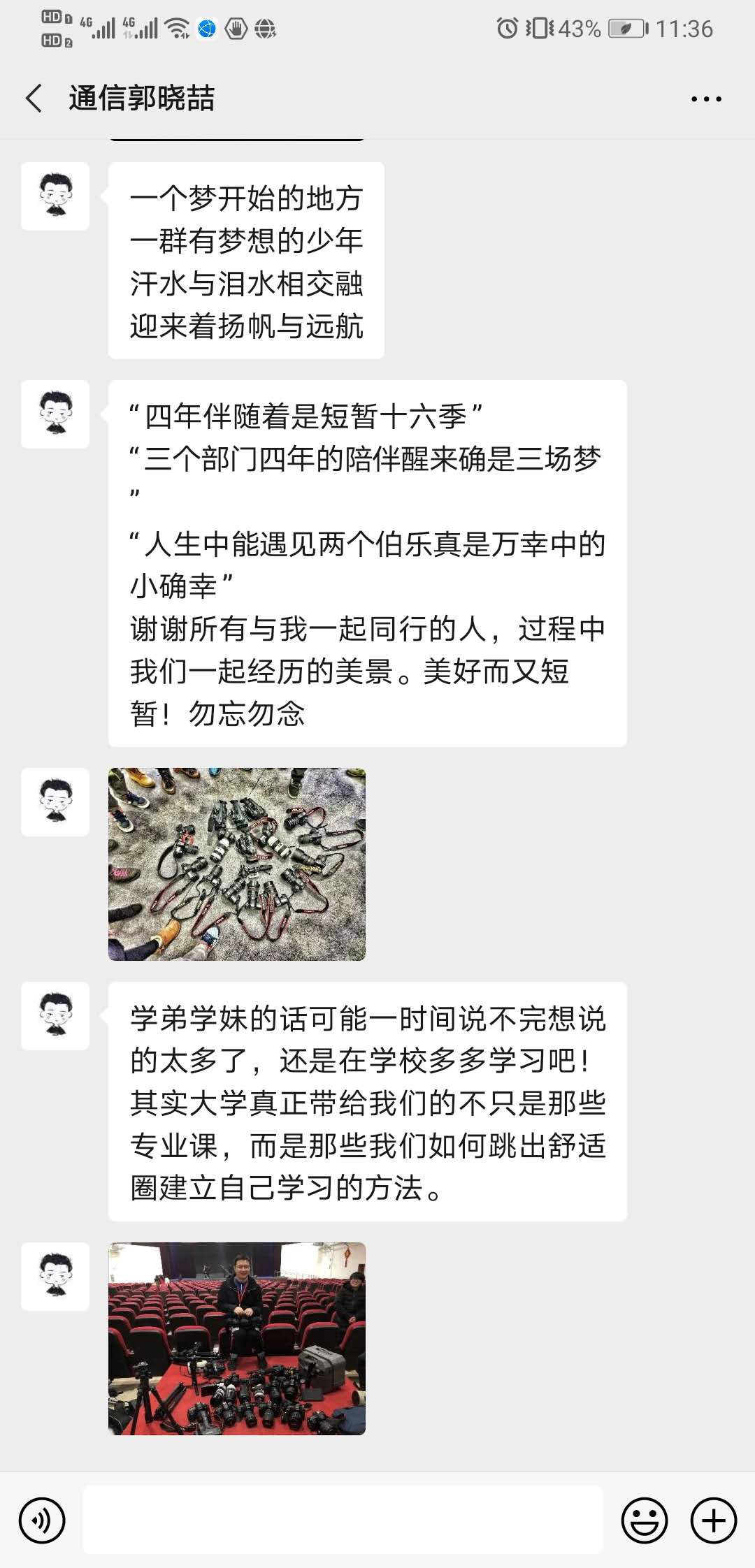Open the plus attachment menu
The image size is (755, 1568).
(x=713, y=1520)
